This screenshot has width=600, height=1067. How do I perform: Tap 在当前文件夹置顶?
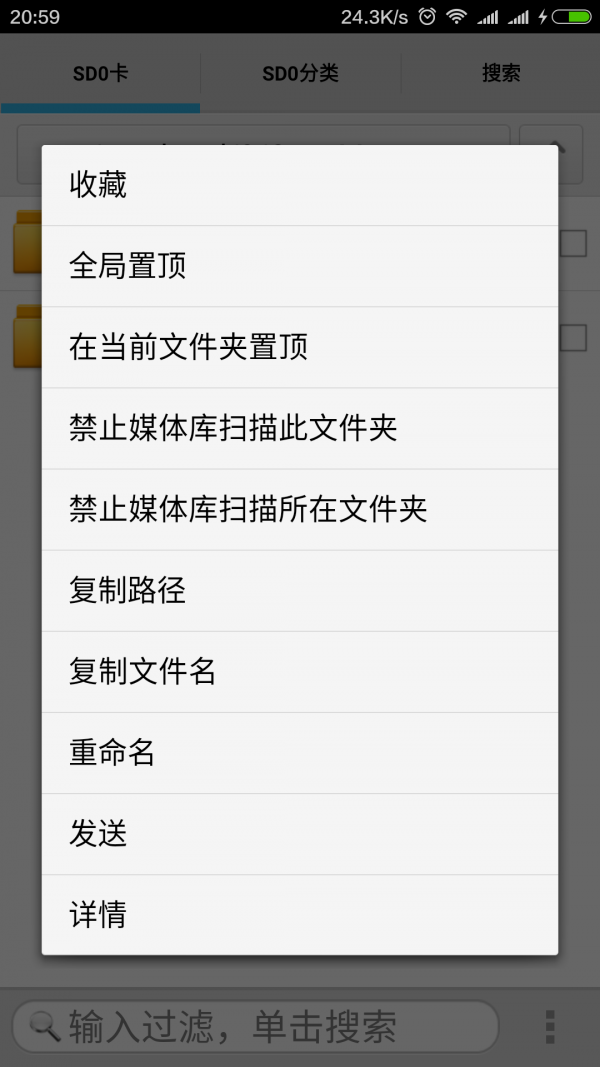point(299,347)
